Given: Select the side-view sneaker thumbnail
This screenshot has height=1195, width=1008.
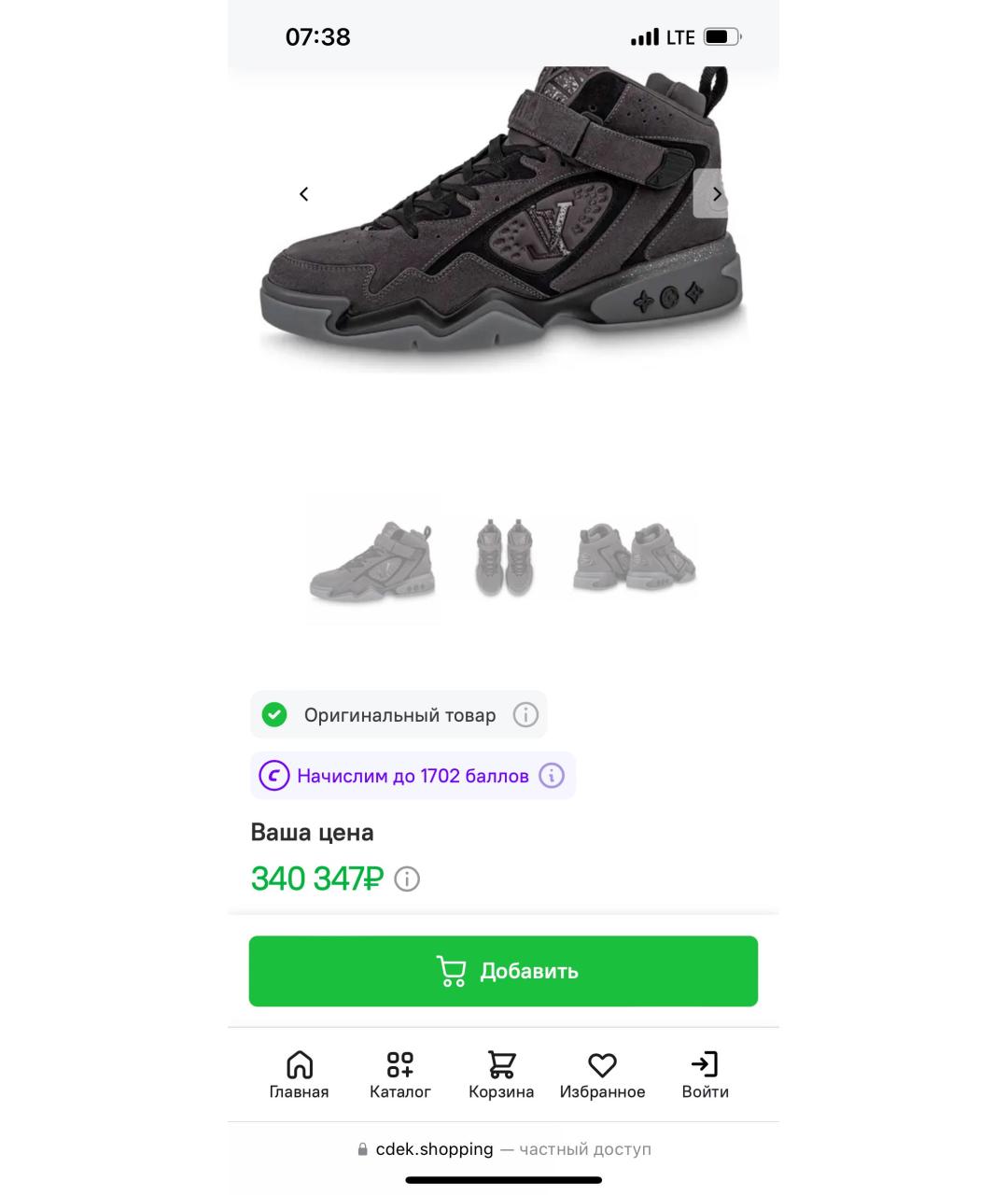Looking at the screenshot, I should pos(372,562).
